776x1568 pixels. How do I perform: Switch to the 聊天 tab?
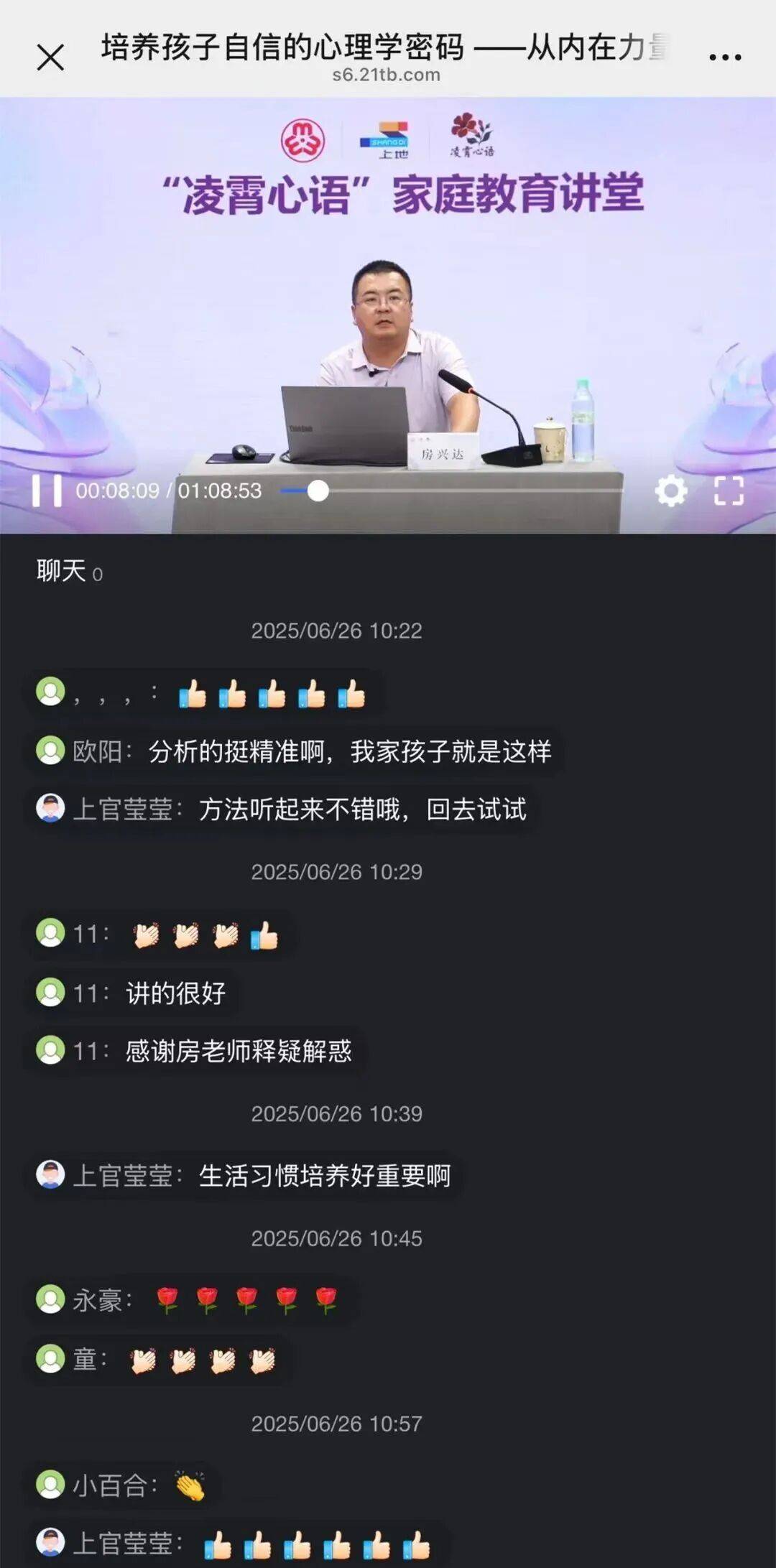[62, 572]
